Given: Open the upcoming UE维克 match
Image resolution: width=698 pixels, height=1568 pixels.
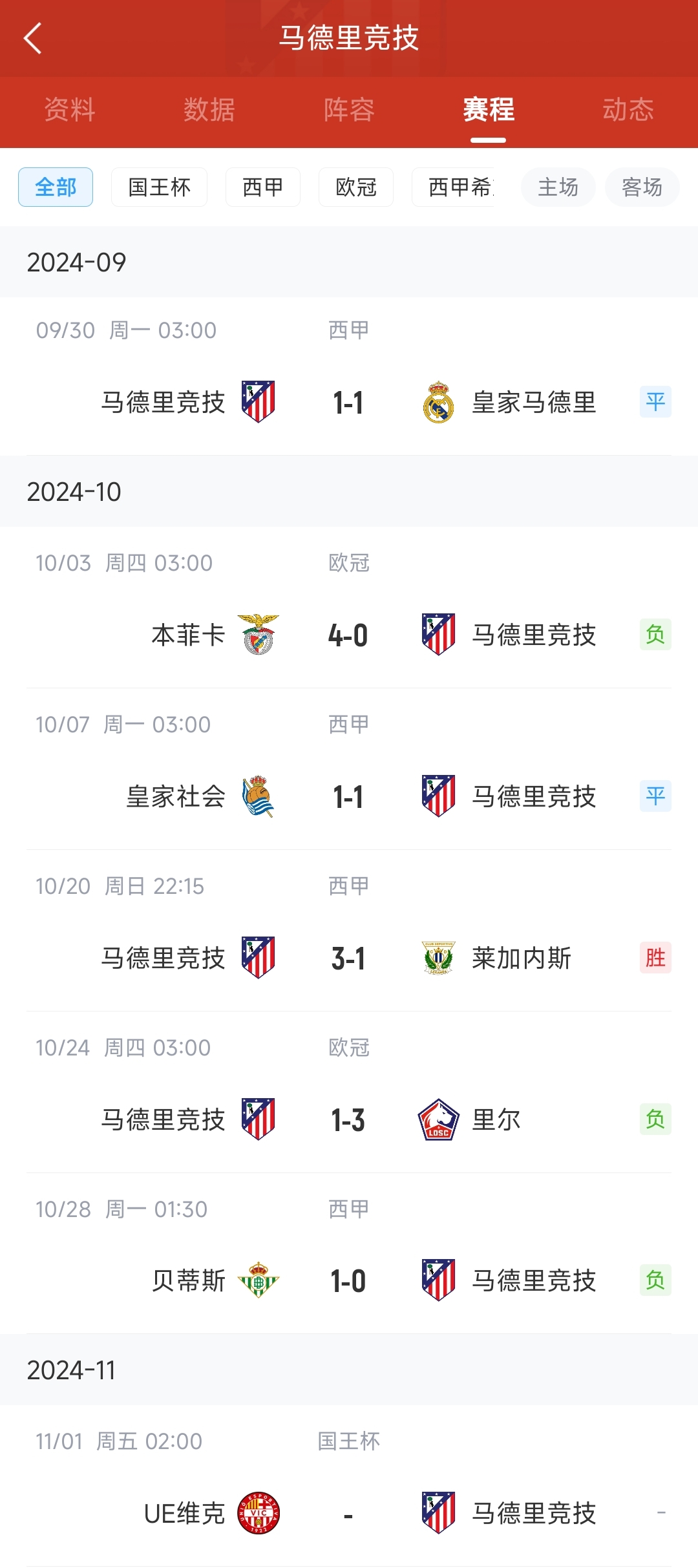Looking at the screenshot, I should [x=349, y=1486].
